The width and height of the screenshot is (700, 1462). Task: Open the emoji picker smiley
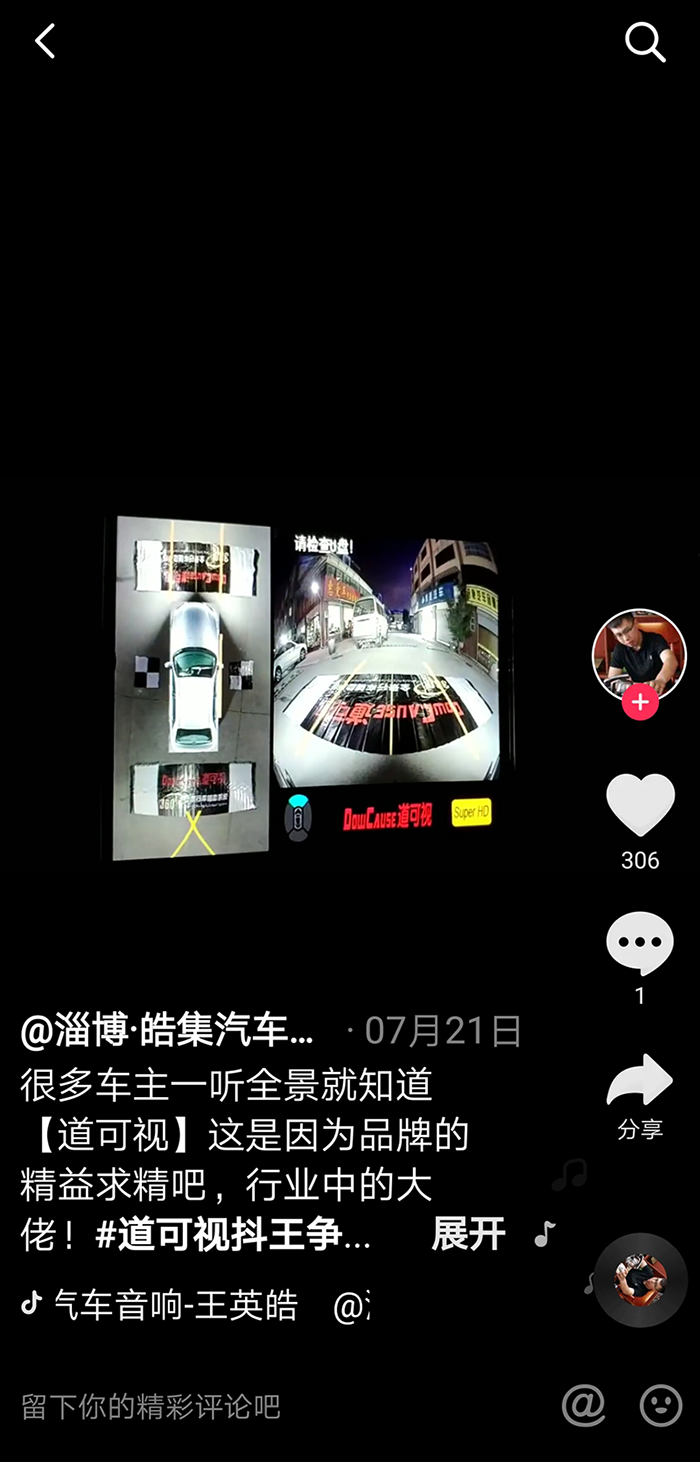(661, 1406)
